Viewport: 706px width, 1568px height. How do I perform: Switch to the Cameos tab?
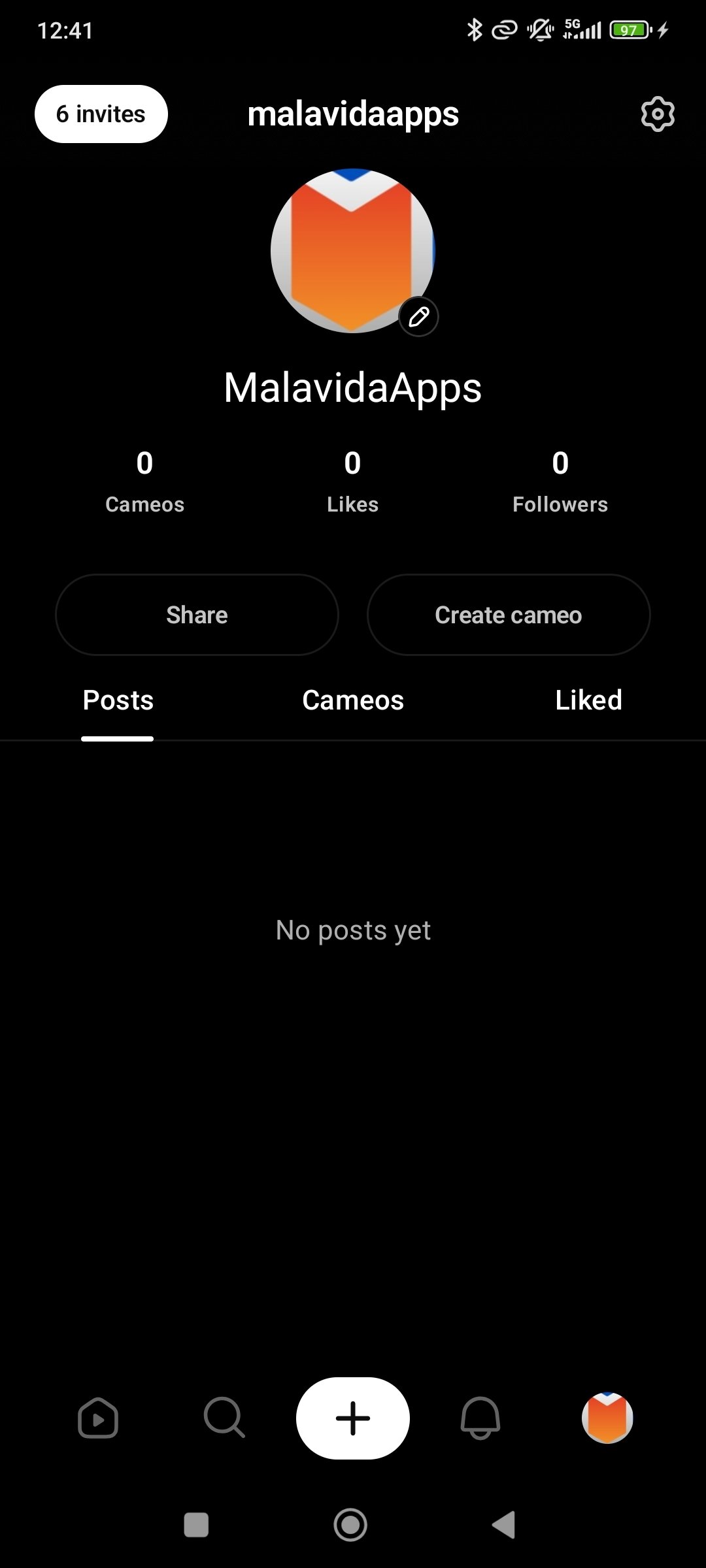point(353,700)
